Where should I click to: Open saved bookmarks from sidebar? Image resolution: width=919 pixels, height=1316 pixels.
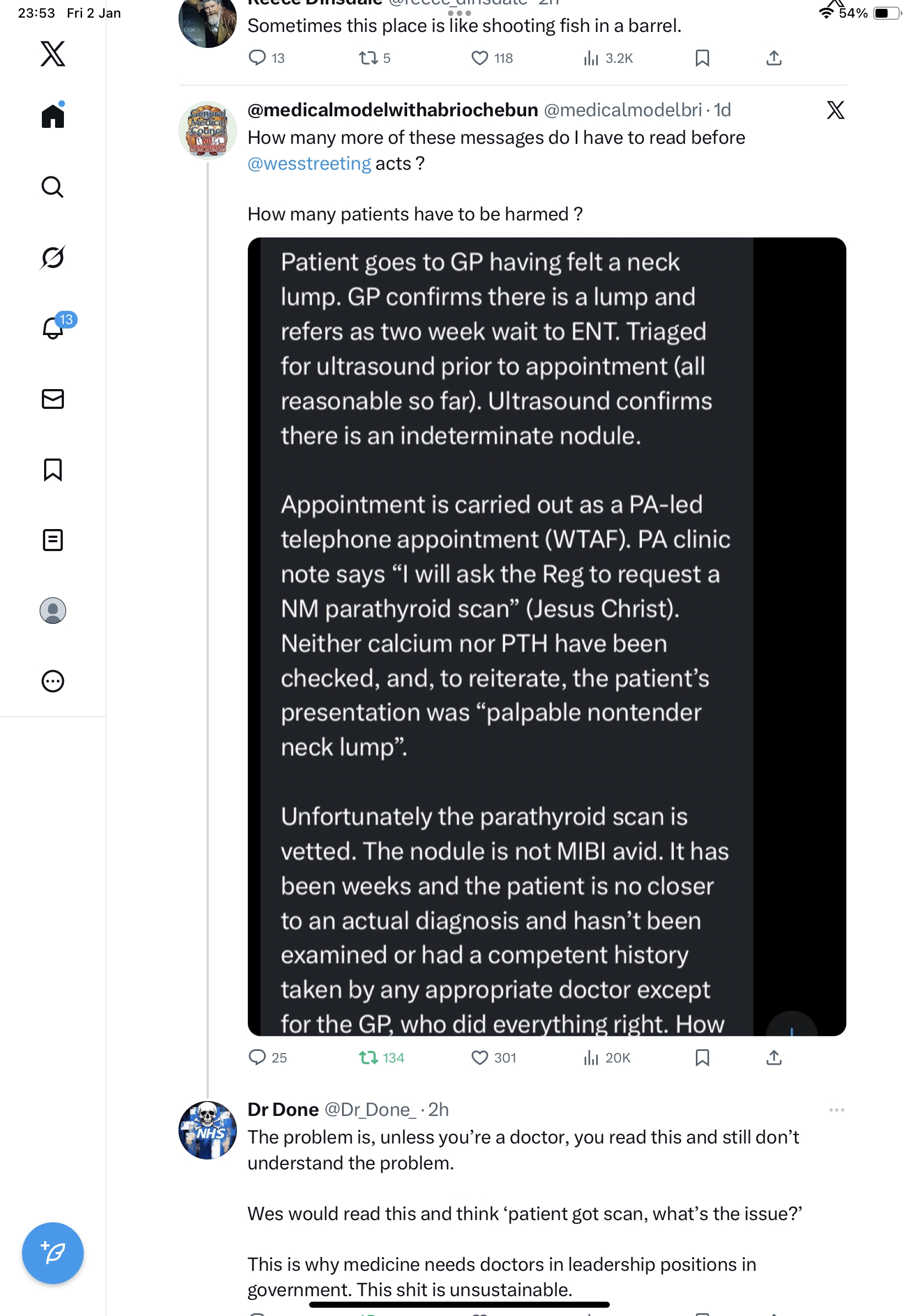[x=53, y=470]
